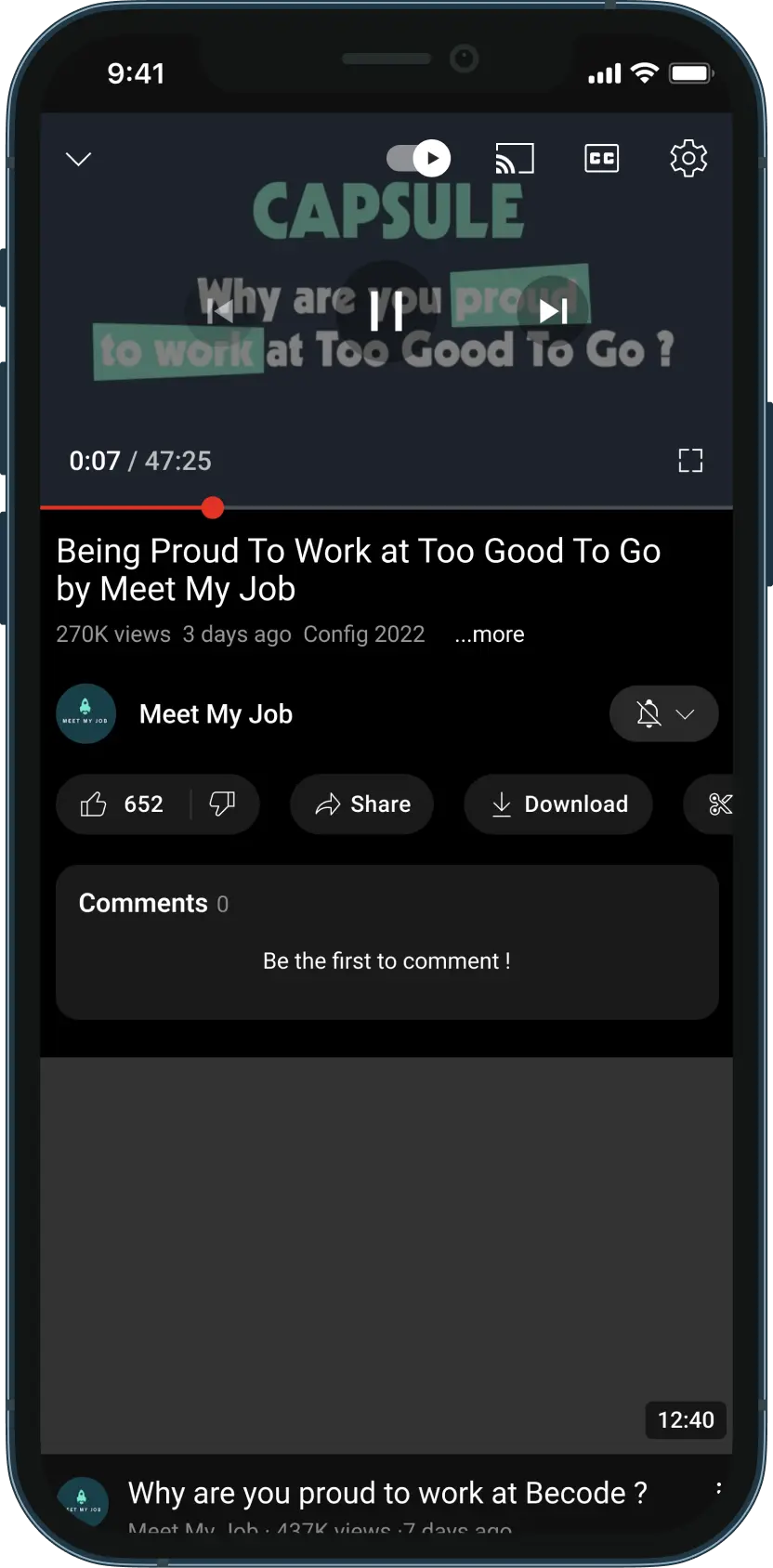Enter fullscreen mode
The image size is (773, 1568).
pyautogui.click(x=689, y=461)
